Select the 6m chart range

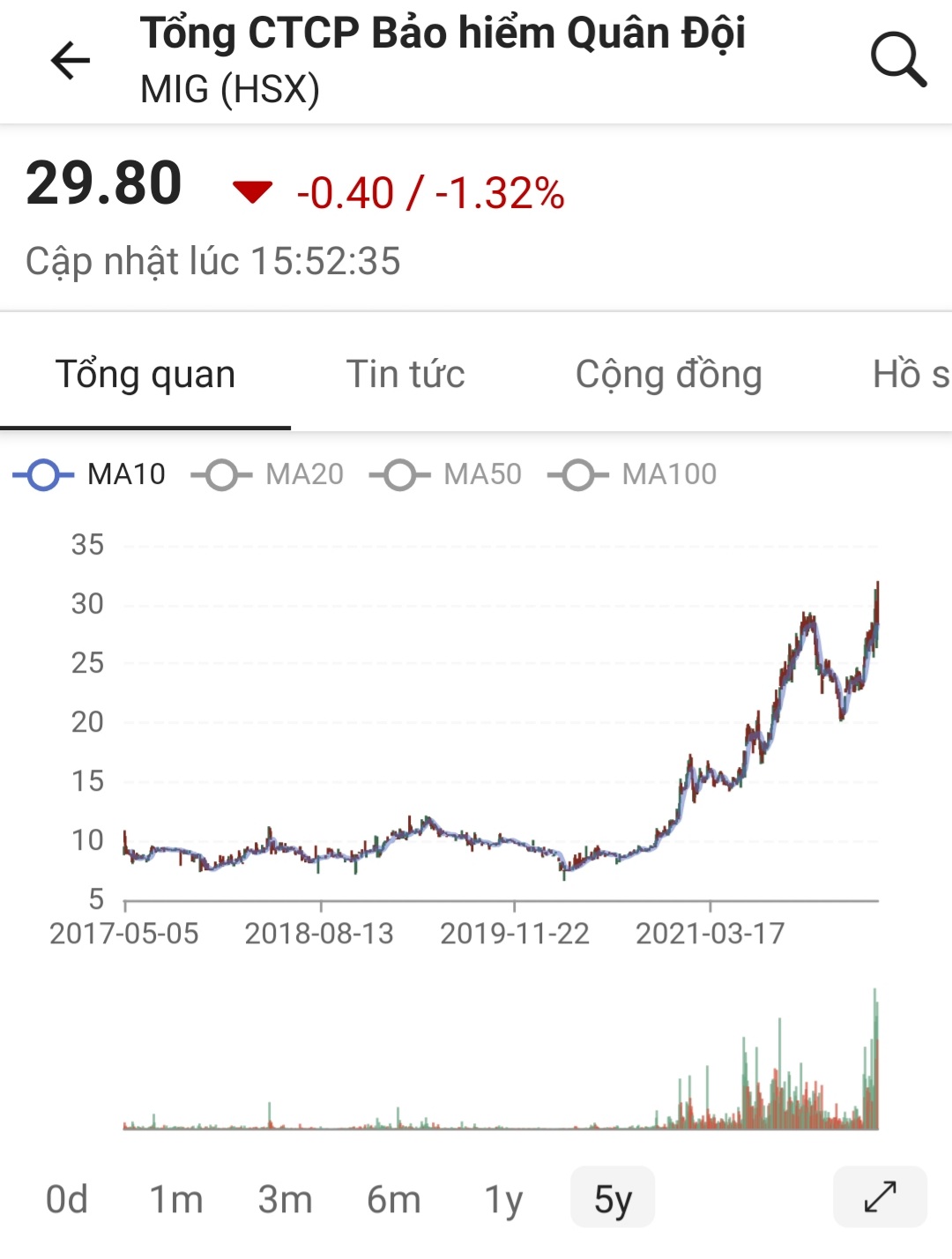(394, 1199)
